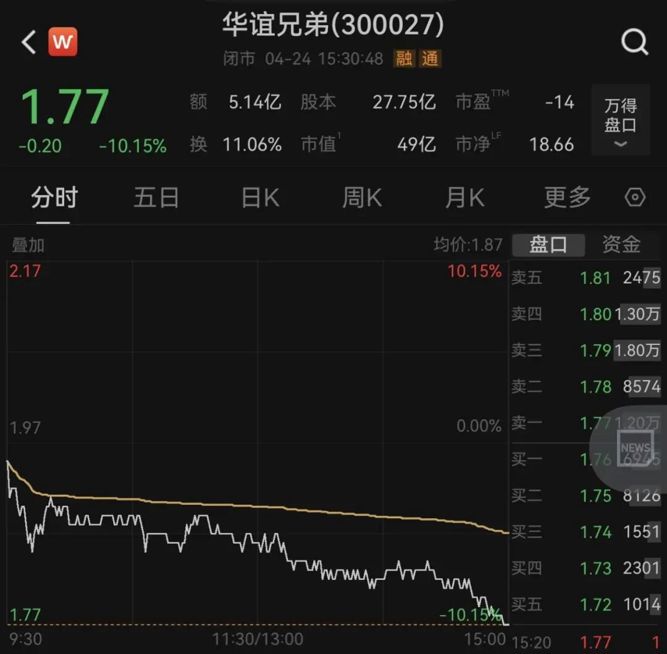Expand the 万得盘口 panel
Viewport: 667px width, 654px height.
620,121
